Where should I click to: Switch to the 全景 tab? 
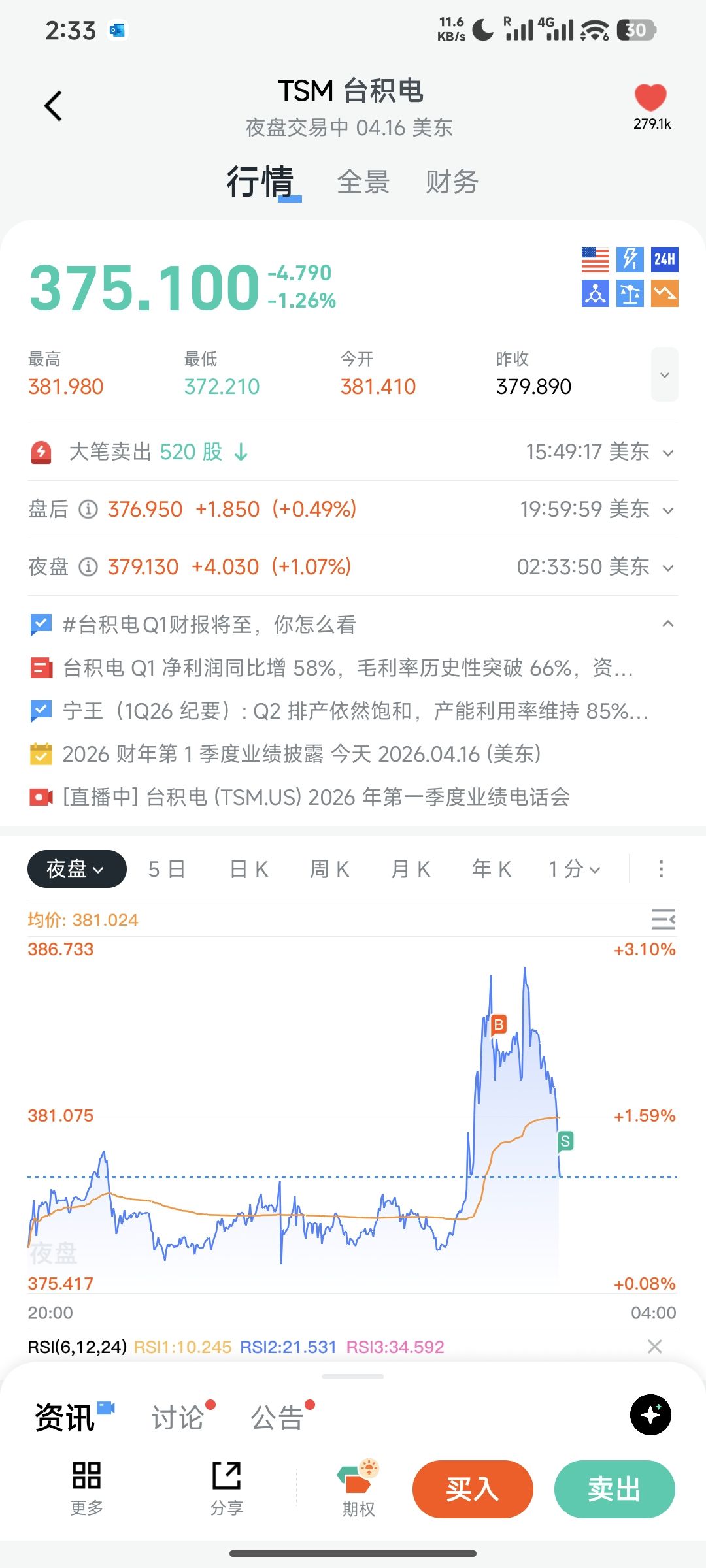tap(363, 182)
